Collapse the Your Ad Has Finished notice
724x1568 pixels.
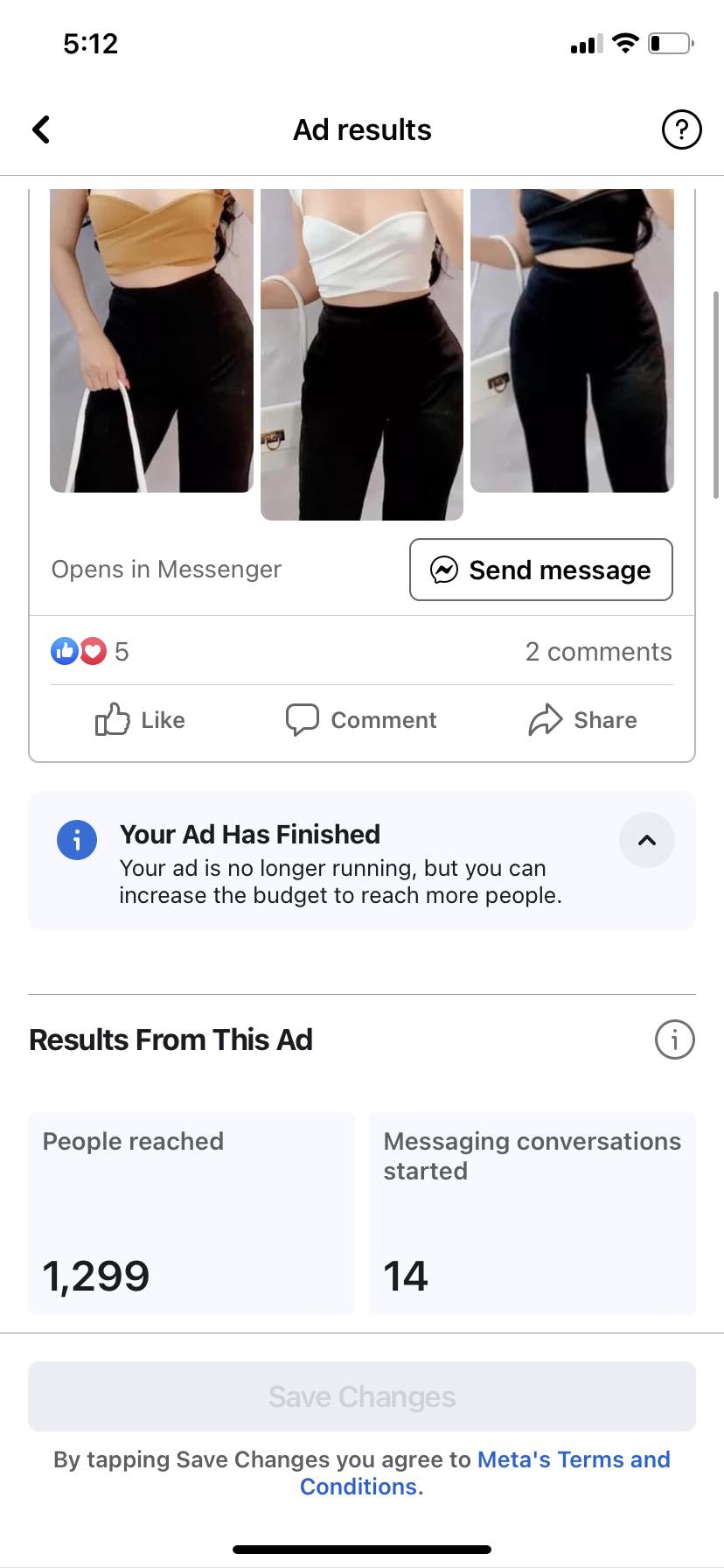tap(646, 840)
